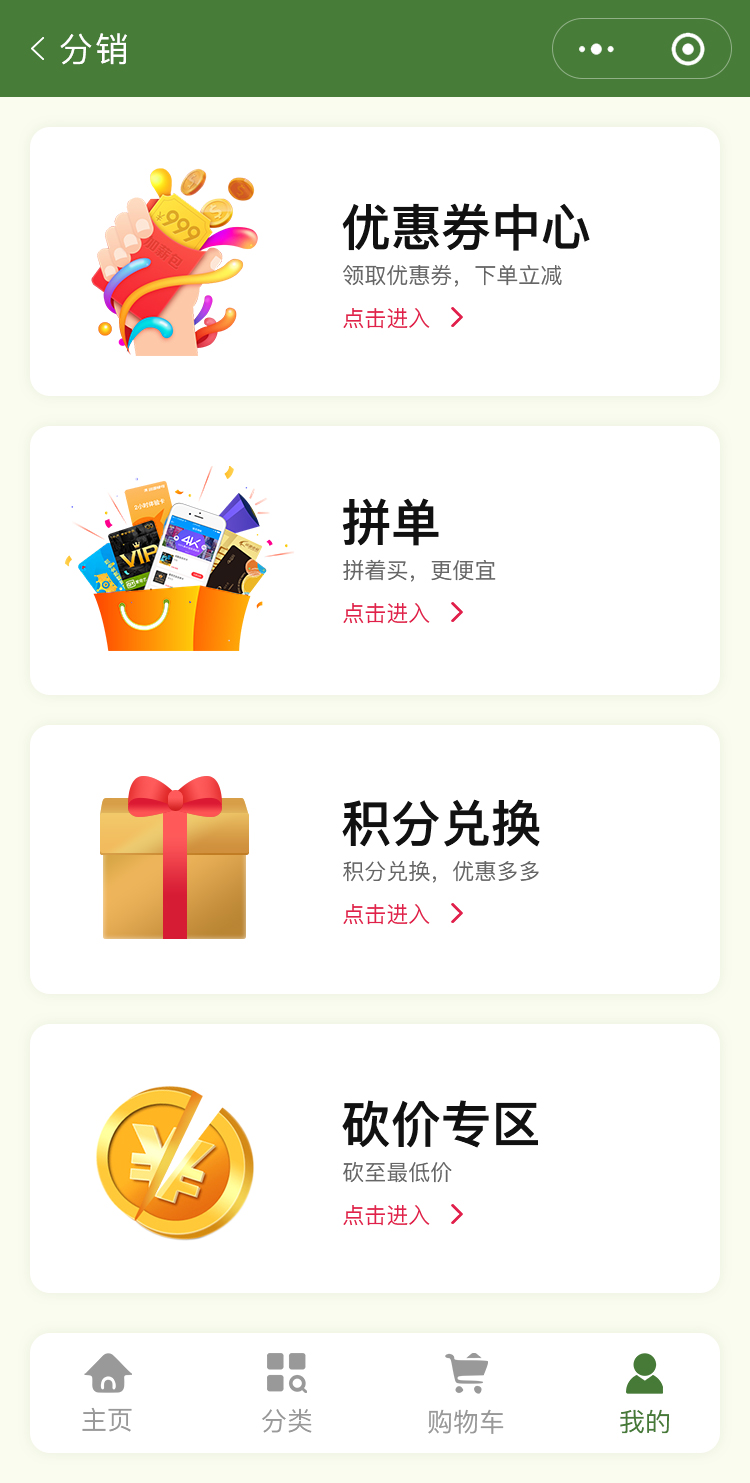Open the 砍价专区 card
750x1483 pixels.
pyautogui.click(x=375, y=1158)
